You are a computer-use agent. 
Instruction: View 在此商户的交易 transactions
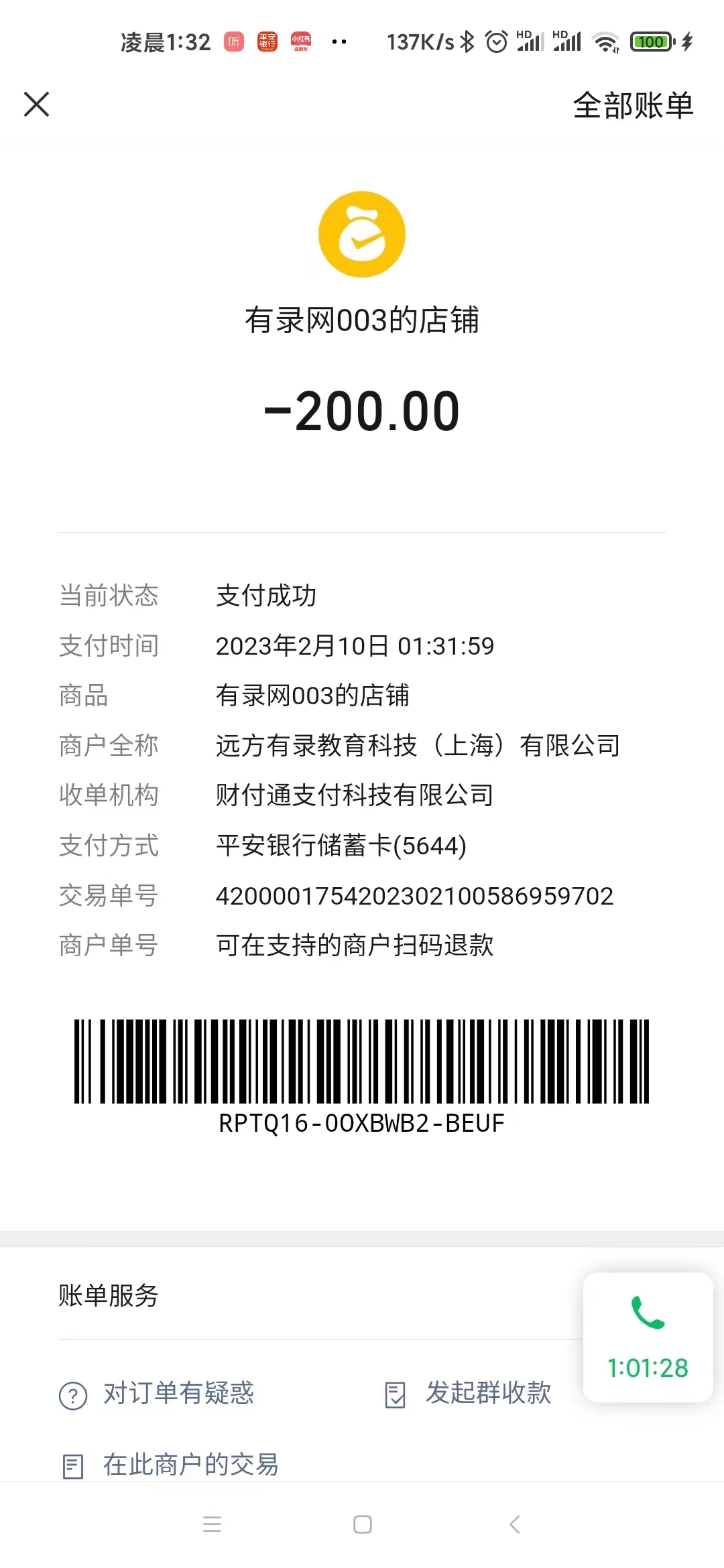(170, 1465)
